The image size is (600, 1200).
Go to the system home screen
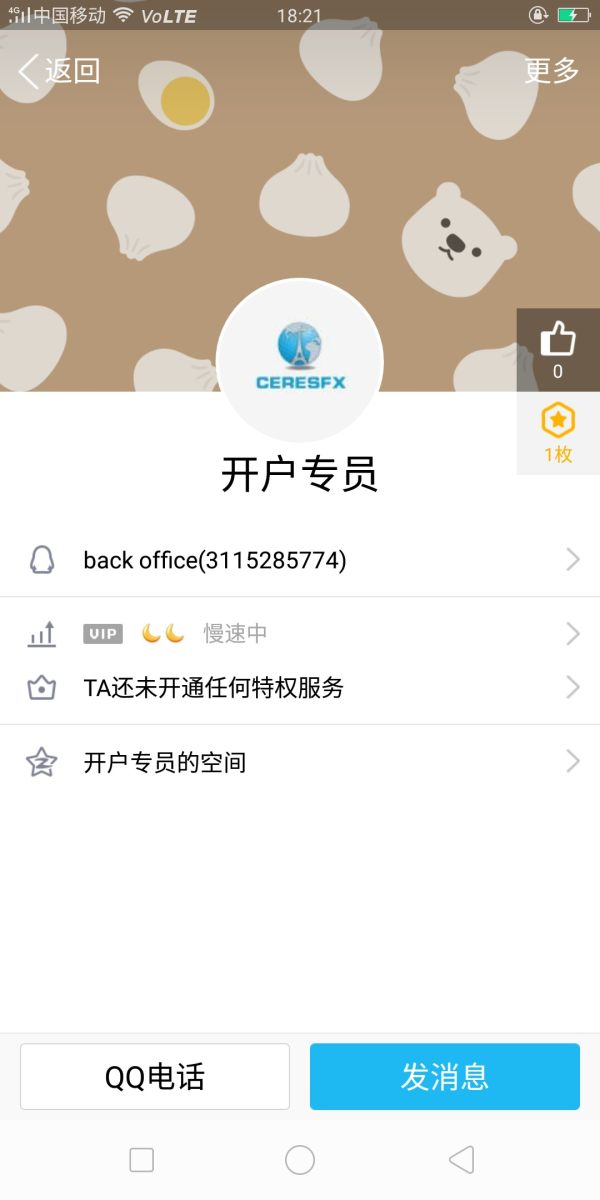[300, 1160]
